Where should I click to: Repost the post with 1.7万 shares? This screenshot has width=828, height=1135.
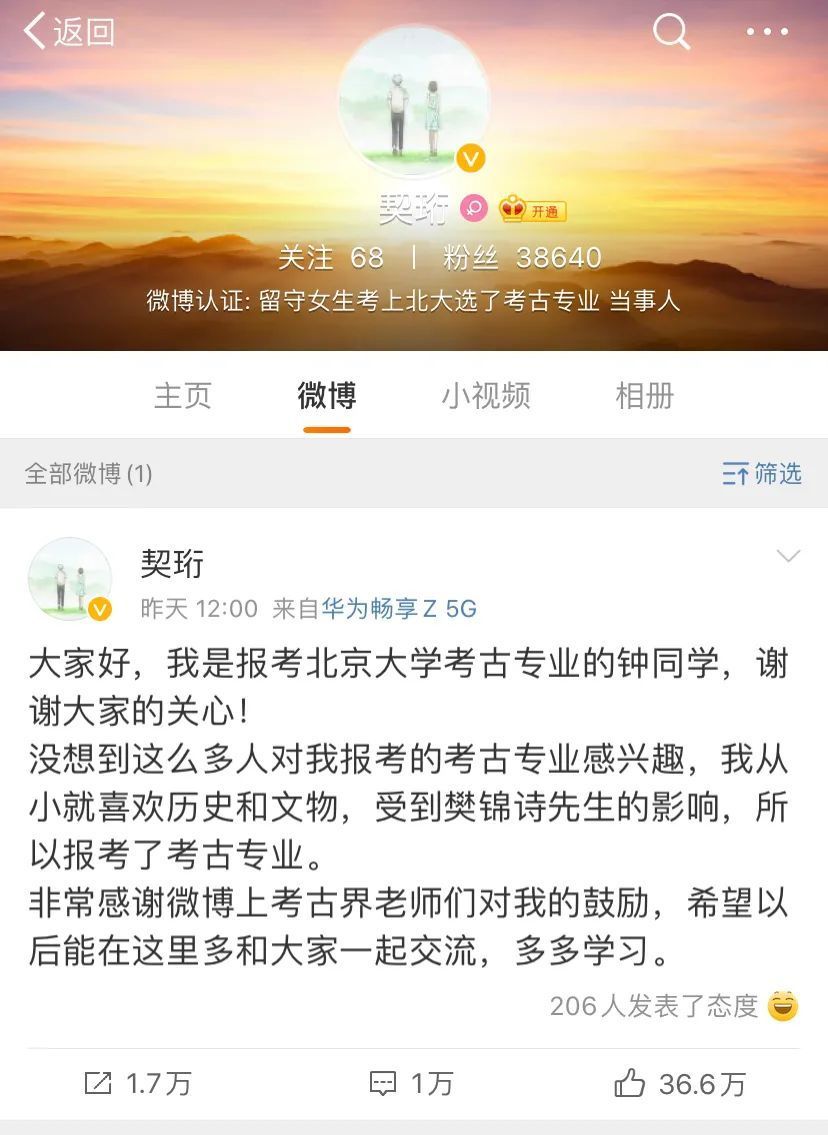coord(137,1083)
